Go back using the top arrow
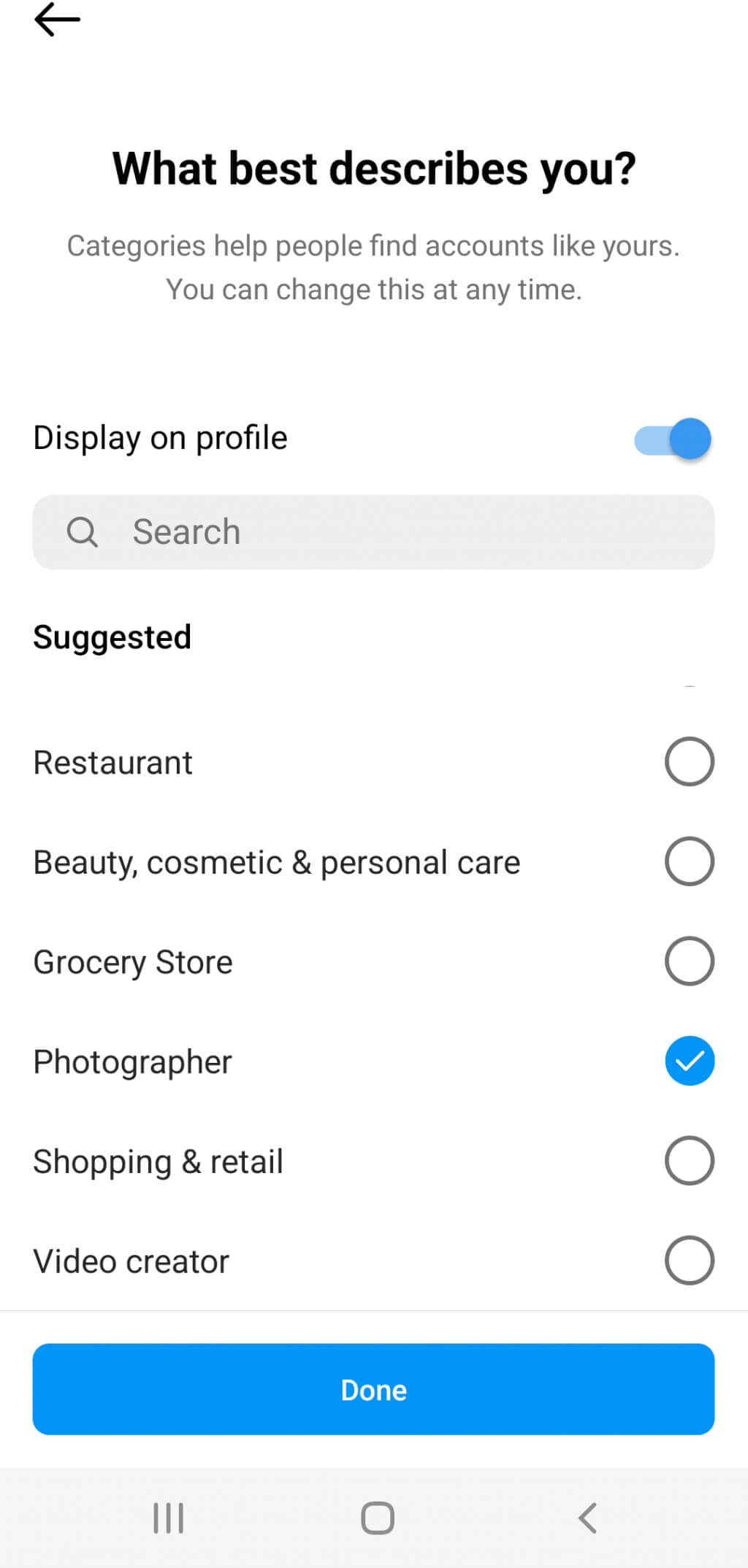 coord(57,20)
